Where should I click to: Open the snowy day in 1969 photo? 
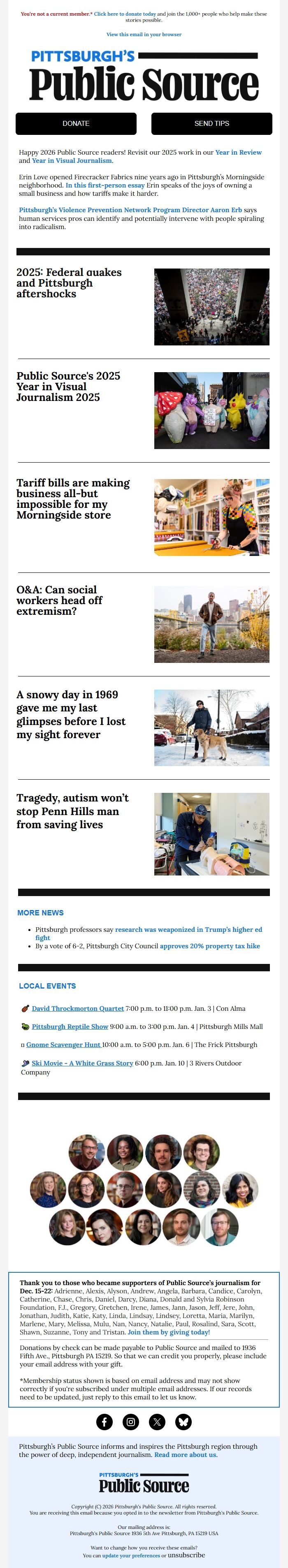click(x=211, y=727)
